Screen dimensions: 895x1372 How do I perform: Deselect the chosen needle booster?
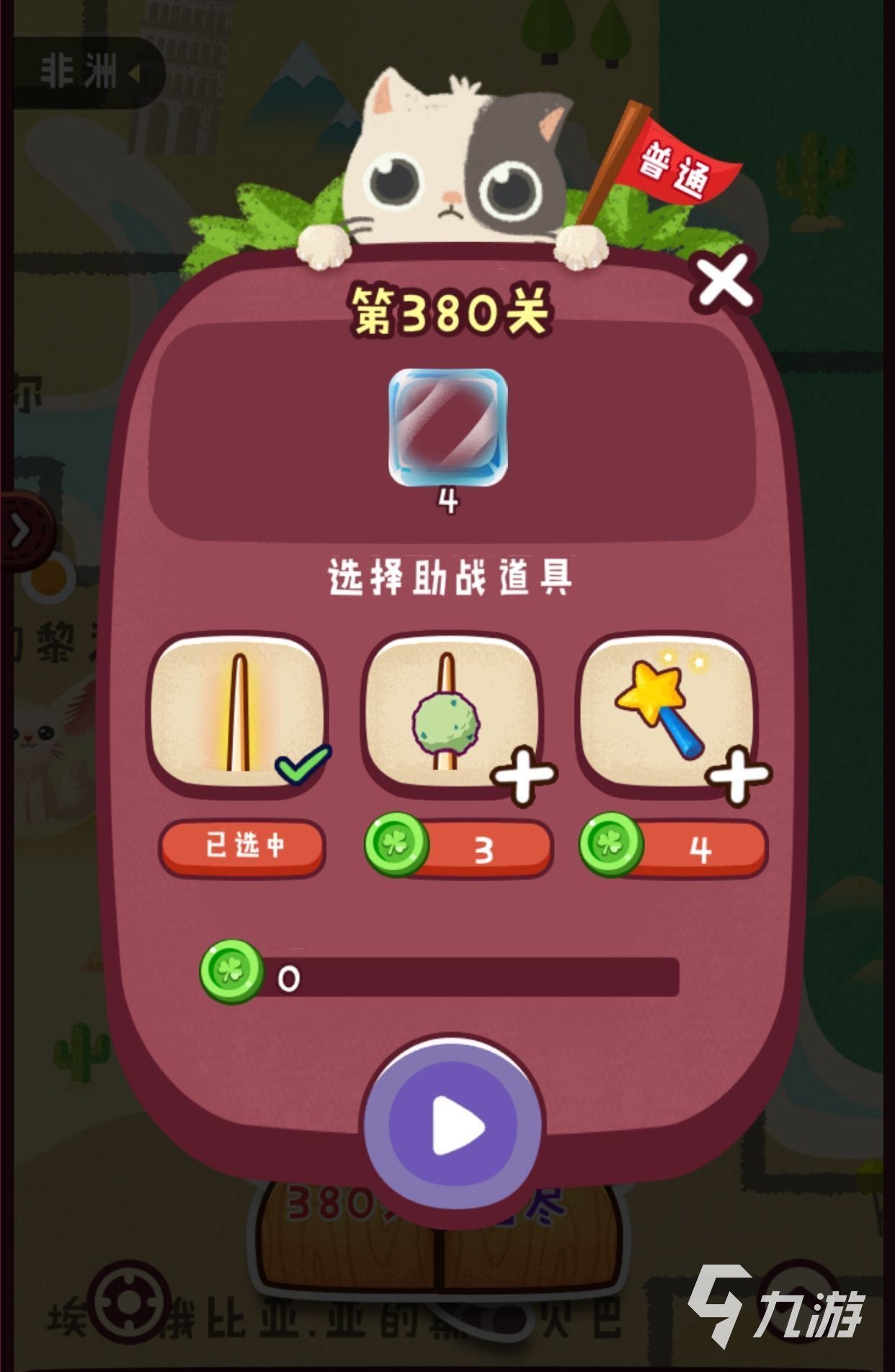(237, 715)
